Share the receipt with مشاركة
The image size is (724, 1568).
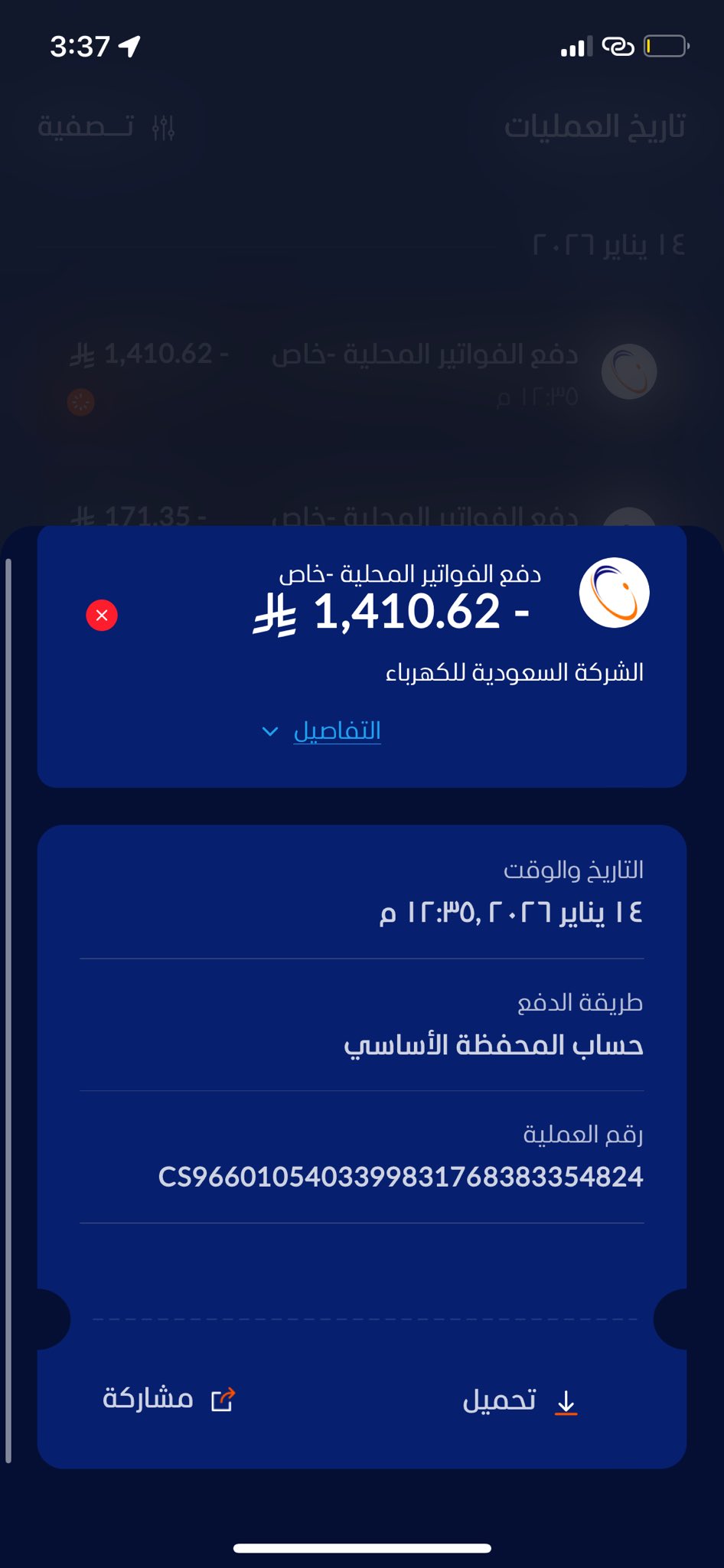coord(169,1399)
